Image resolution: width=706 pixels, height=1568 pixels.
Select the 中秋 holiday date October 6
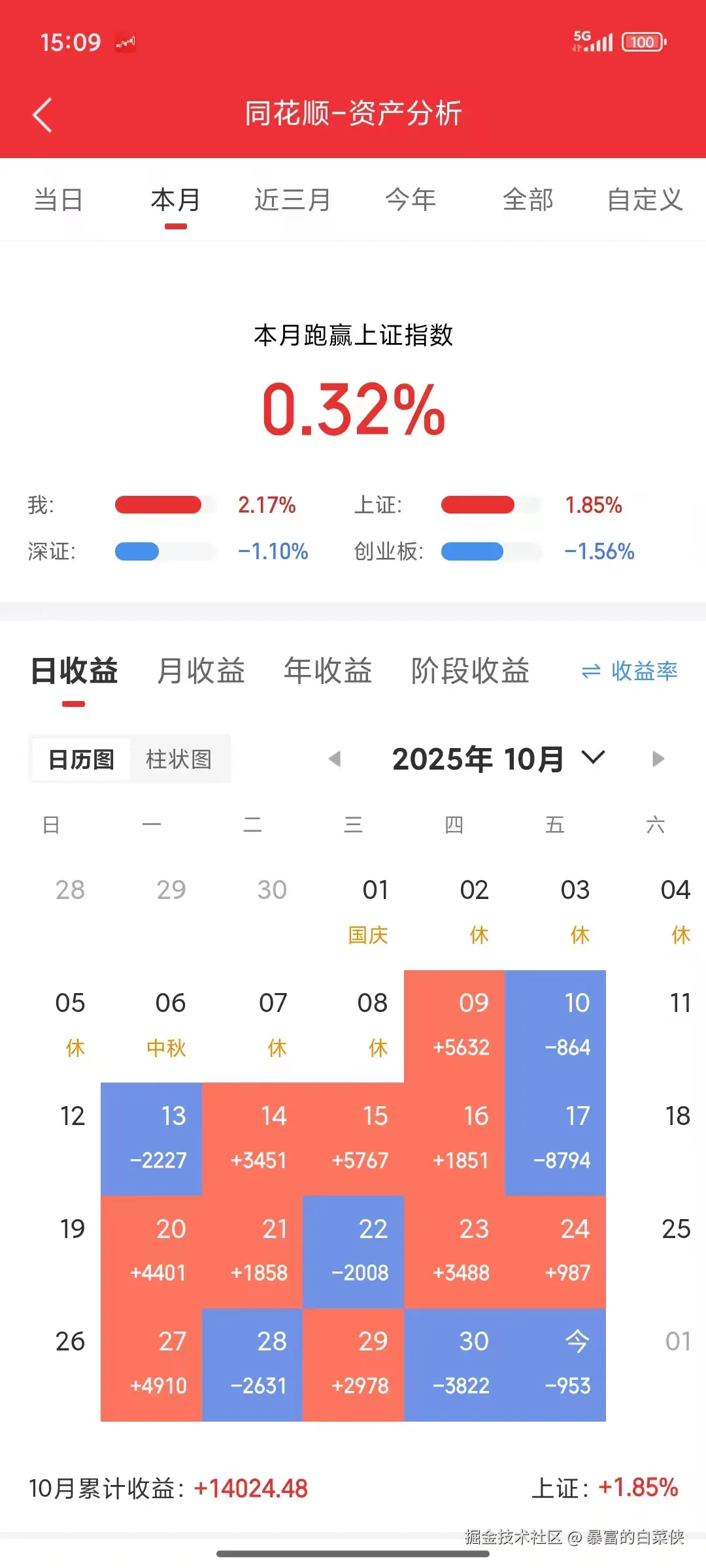pos(169,1022)
